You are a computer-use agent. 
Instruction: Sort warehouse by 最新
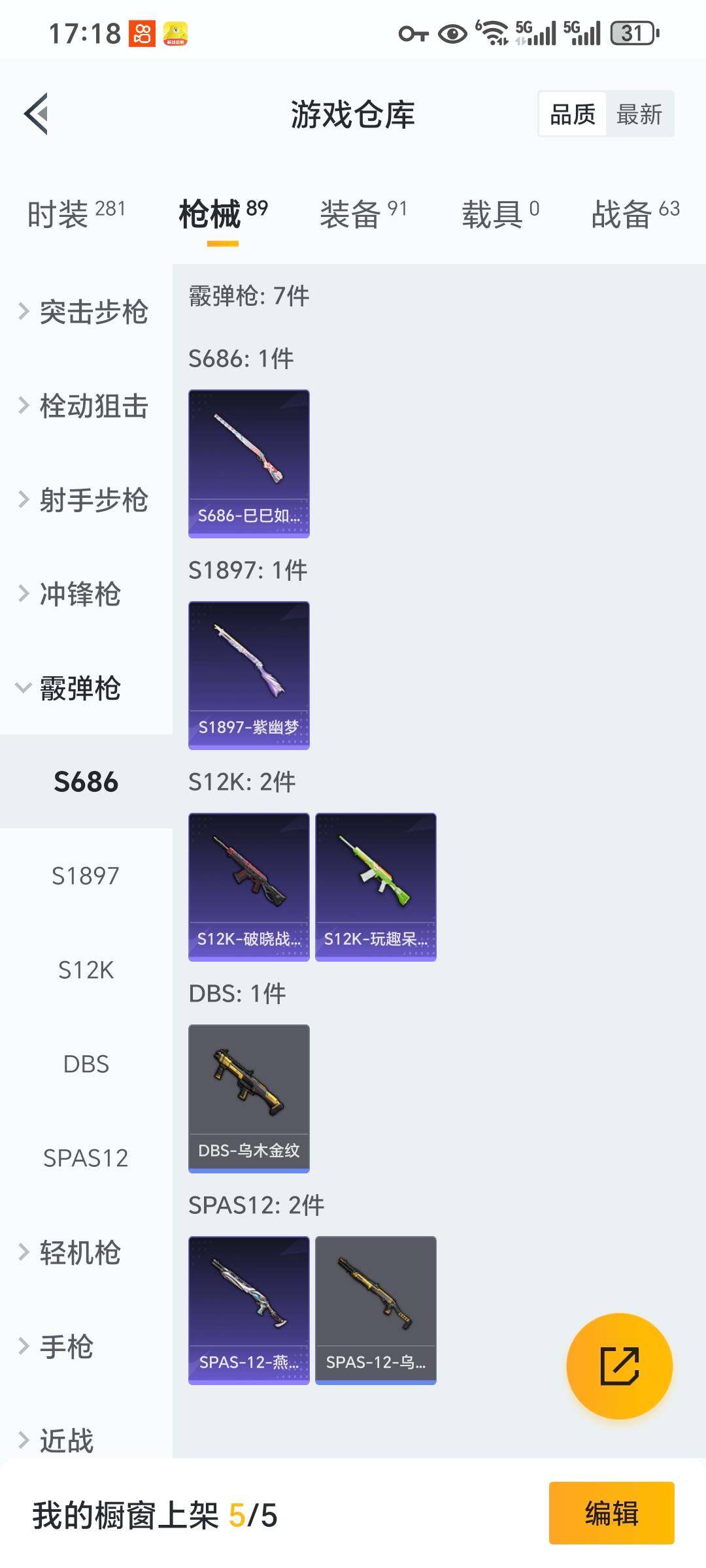639,114
